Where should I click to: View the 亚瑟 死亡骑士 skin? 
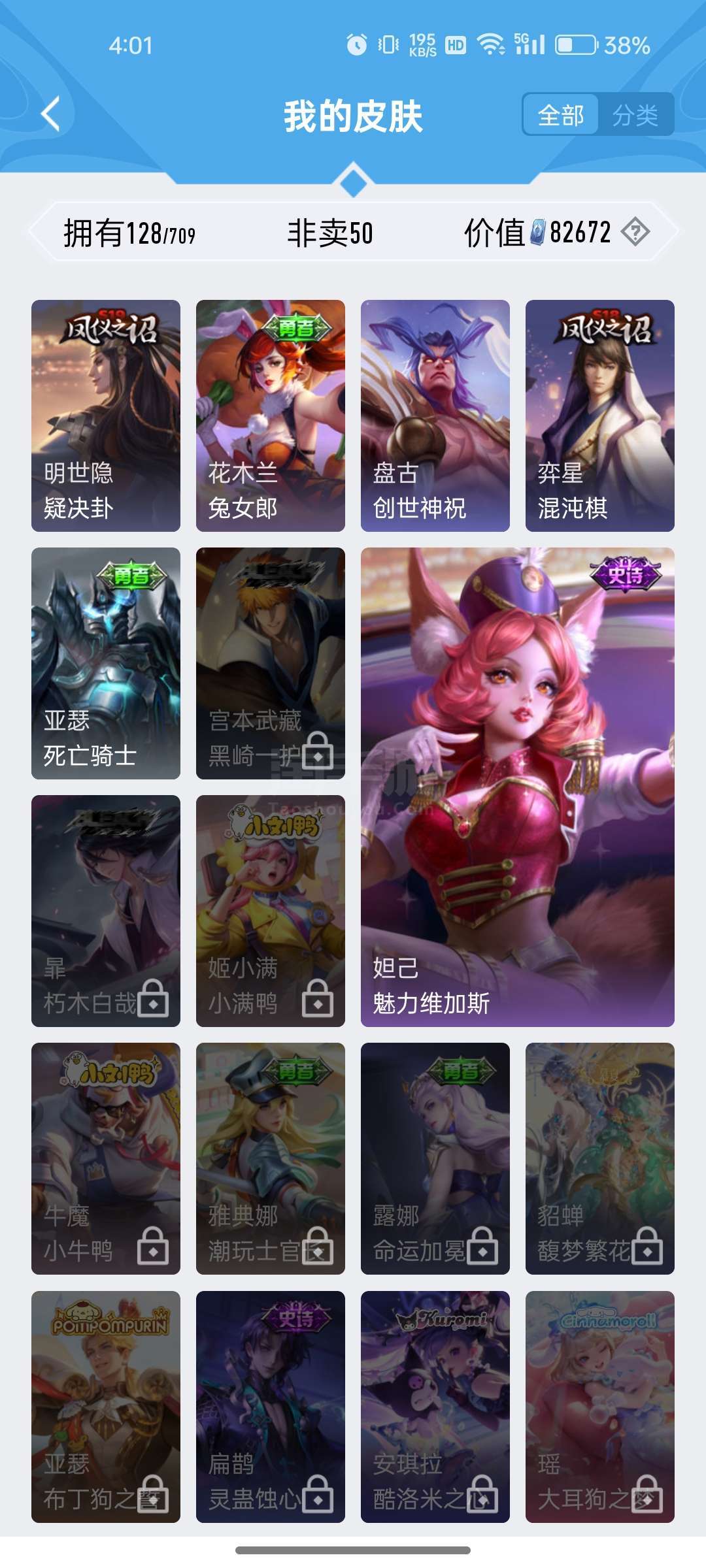pyautogui.click(x=106, y=663)
